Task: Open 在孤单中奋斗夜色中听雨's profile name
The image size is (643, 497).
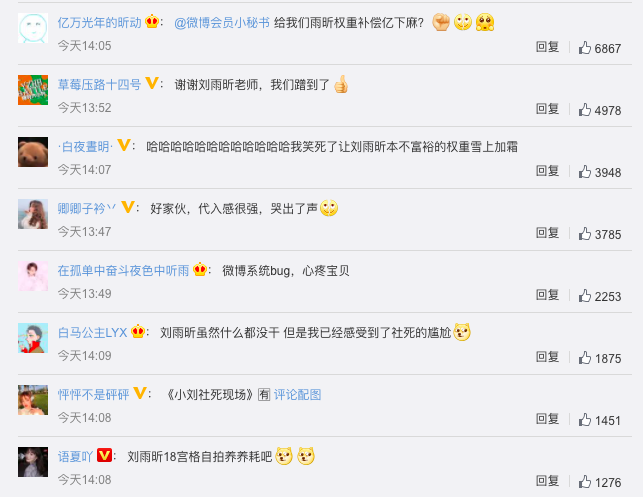Action: [124, 270]
